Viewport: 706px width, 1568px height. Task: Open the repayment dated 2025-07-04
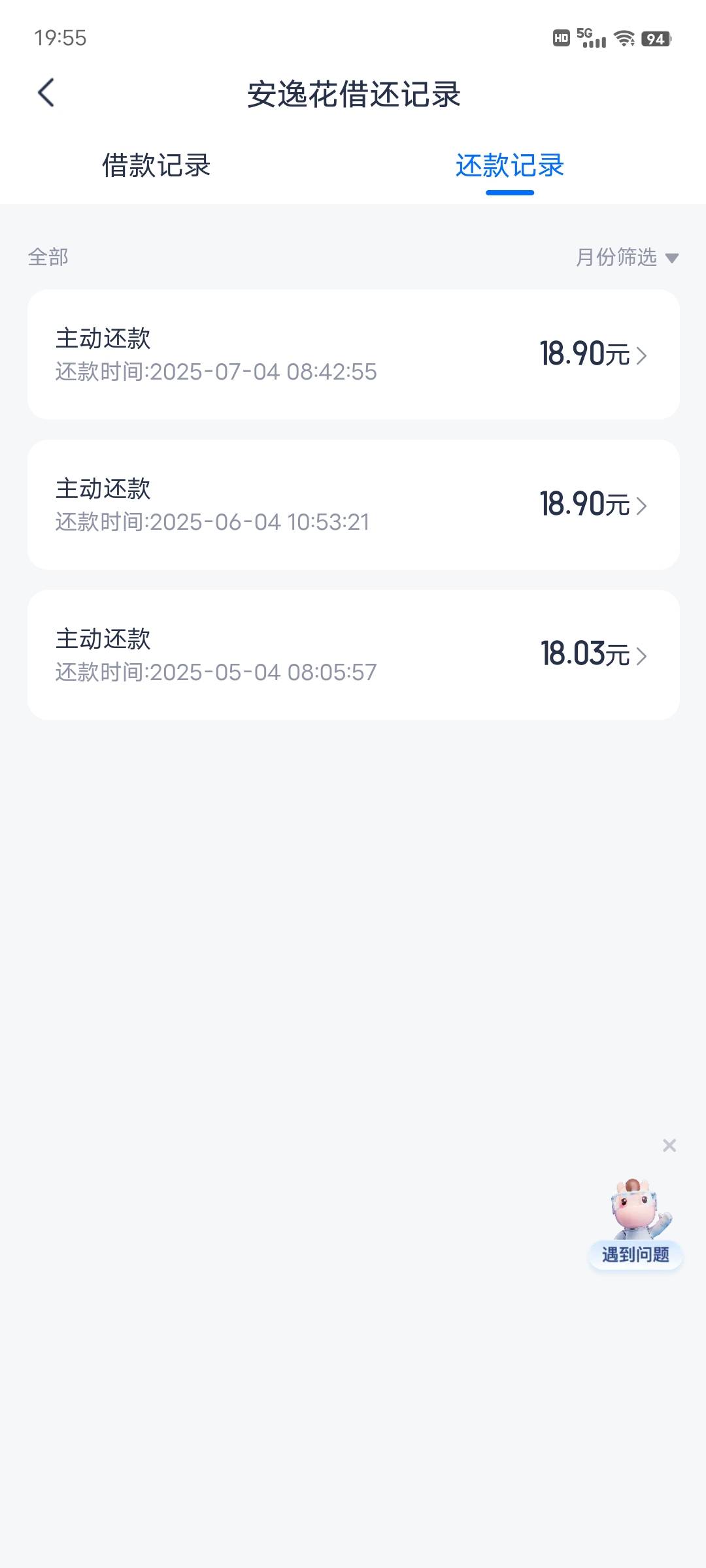click(x=354, y=354)
